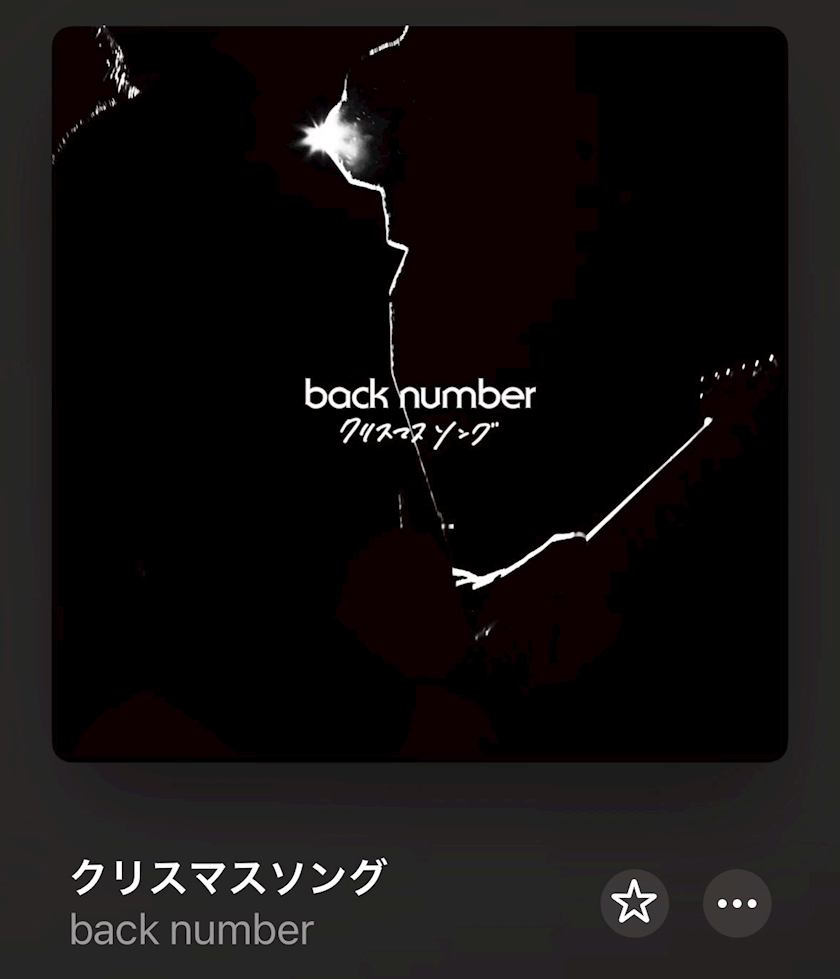Favorite the song with the star icon

634,903
